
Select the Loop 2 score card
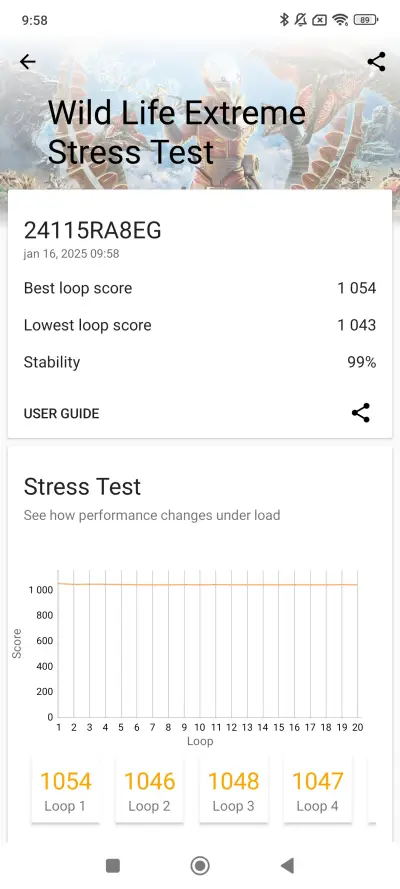pos(150,791)
